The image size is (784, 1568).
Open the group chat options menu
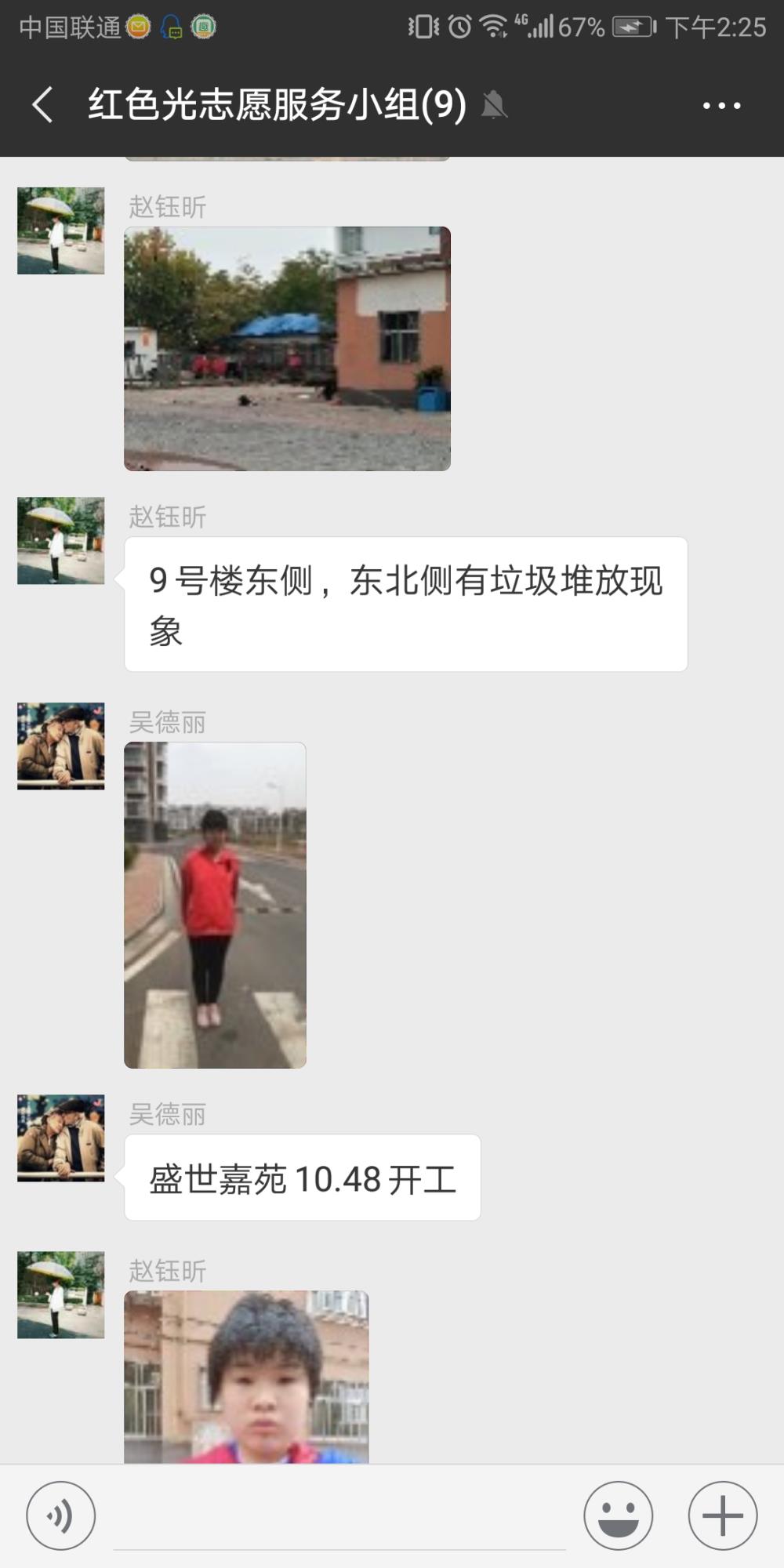(x=721, y=105)
